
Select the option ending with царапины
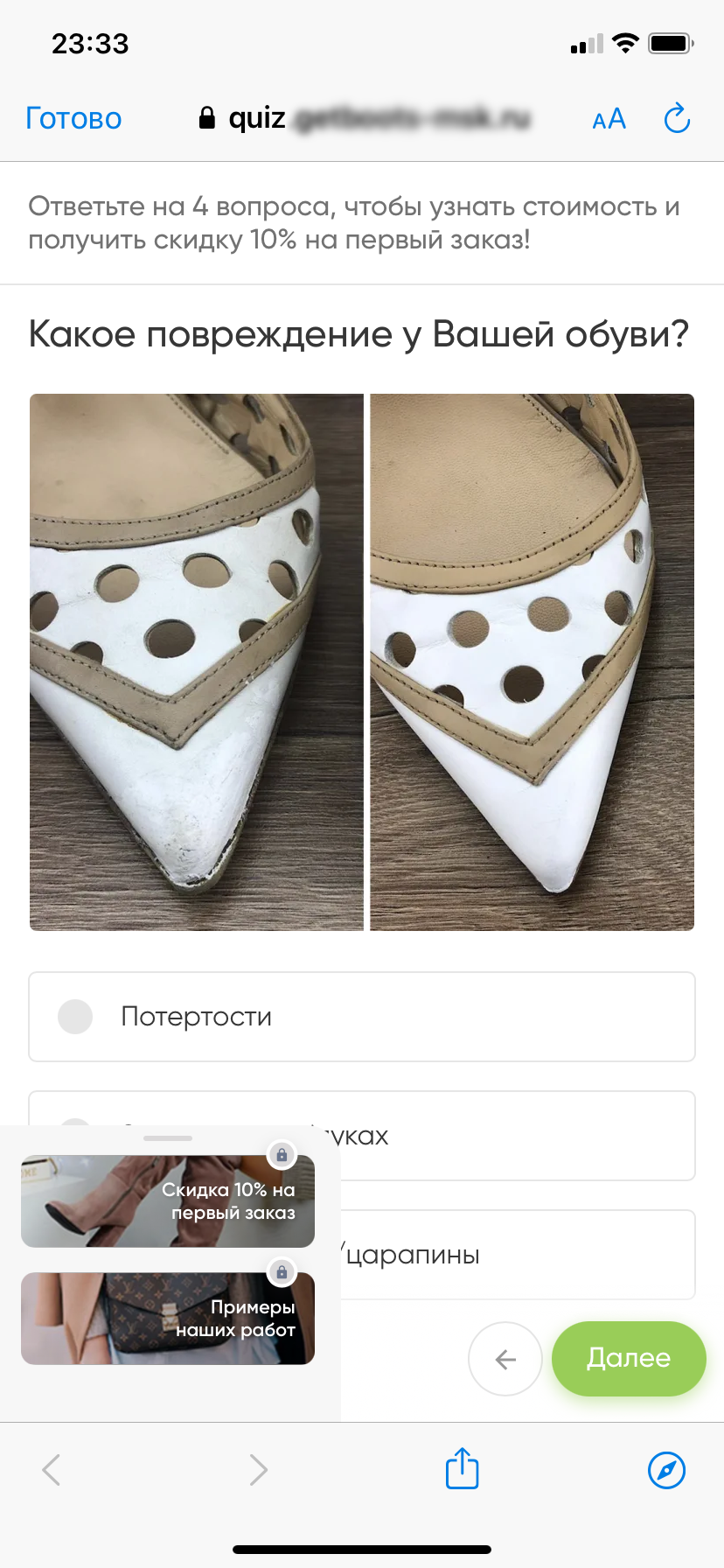[516, 1255]
